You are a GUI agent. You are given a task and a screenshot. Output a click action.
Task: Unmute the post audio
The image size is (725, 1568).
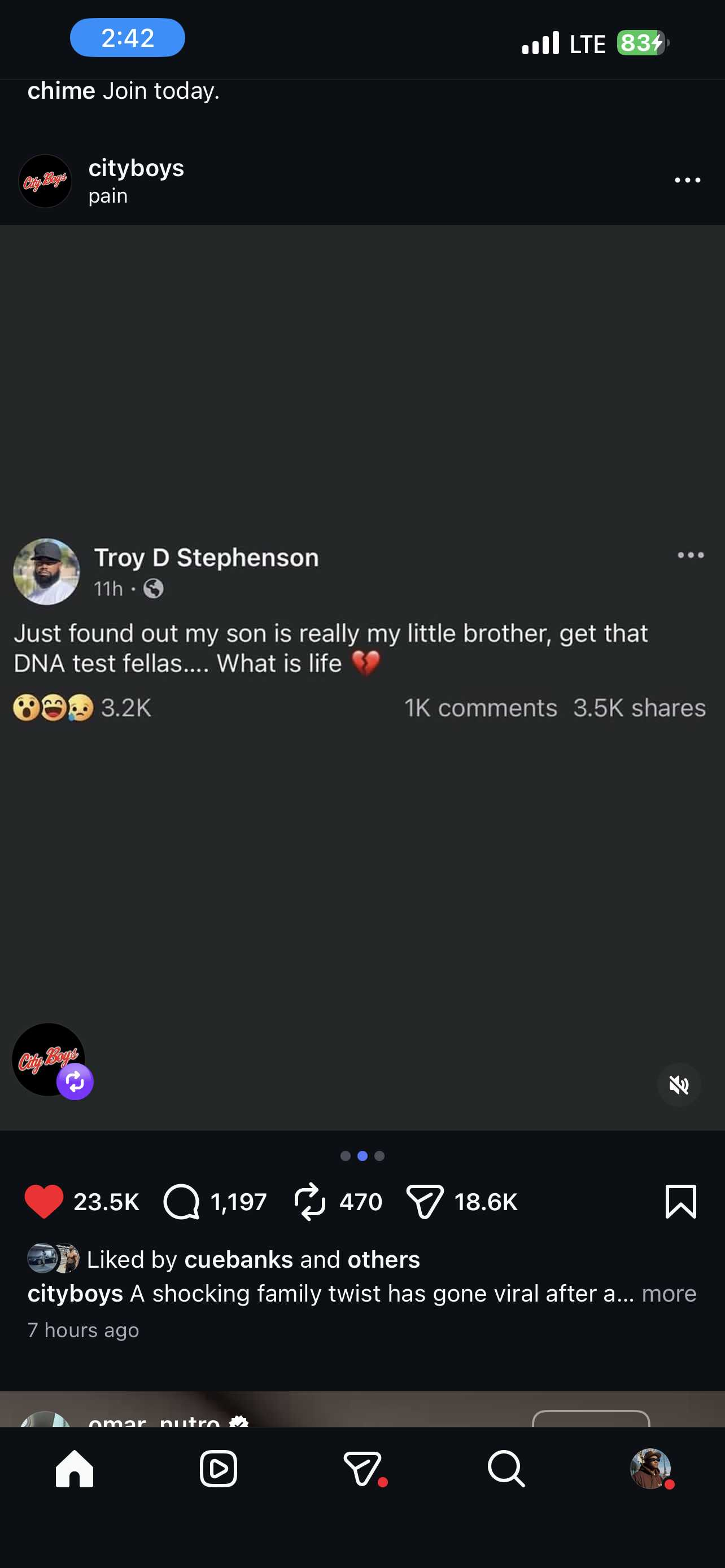679,1085
